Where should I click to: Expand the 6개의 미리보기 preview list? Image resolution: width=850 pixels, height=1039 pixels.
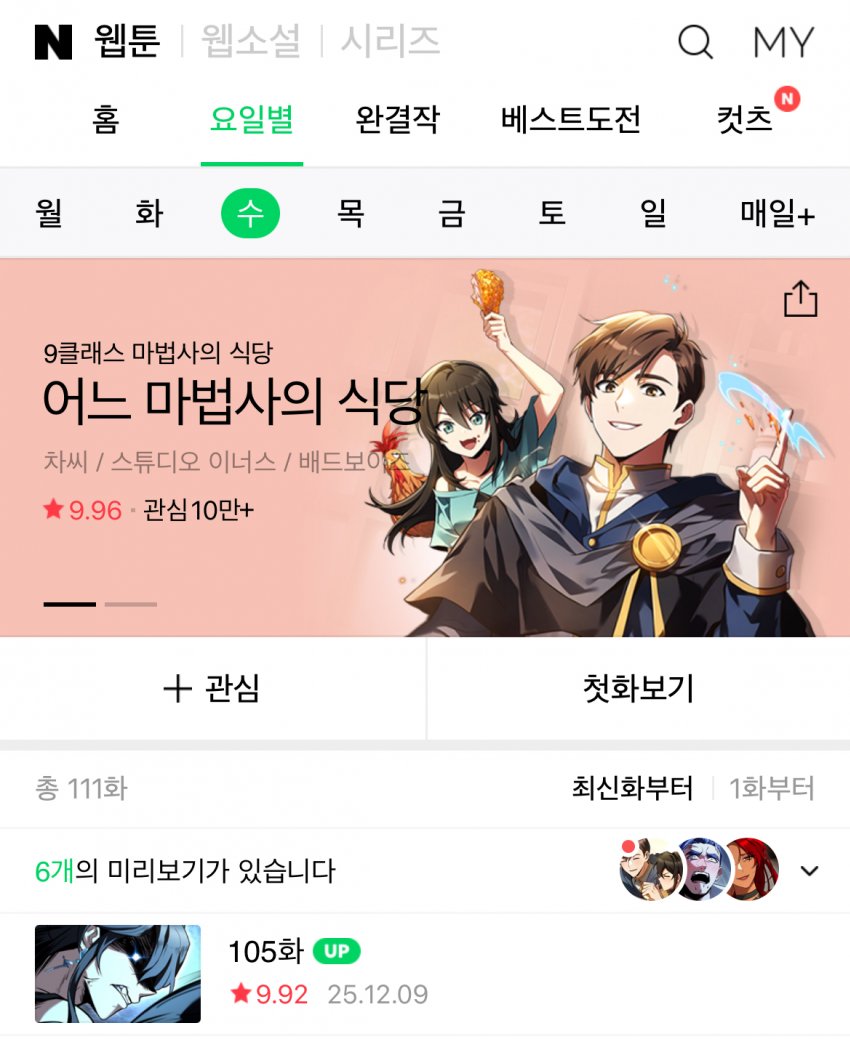(809, 870)
